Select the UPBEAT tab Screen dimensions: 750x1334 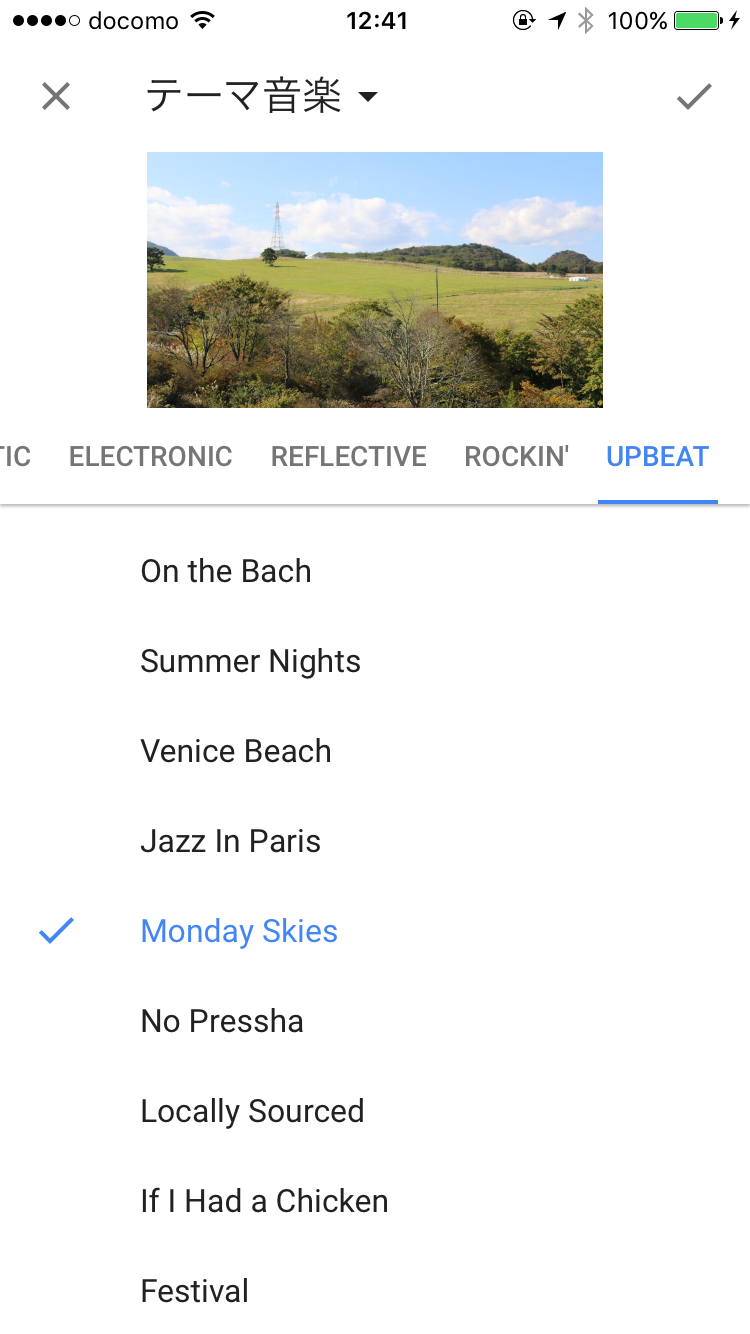point(657,457)
